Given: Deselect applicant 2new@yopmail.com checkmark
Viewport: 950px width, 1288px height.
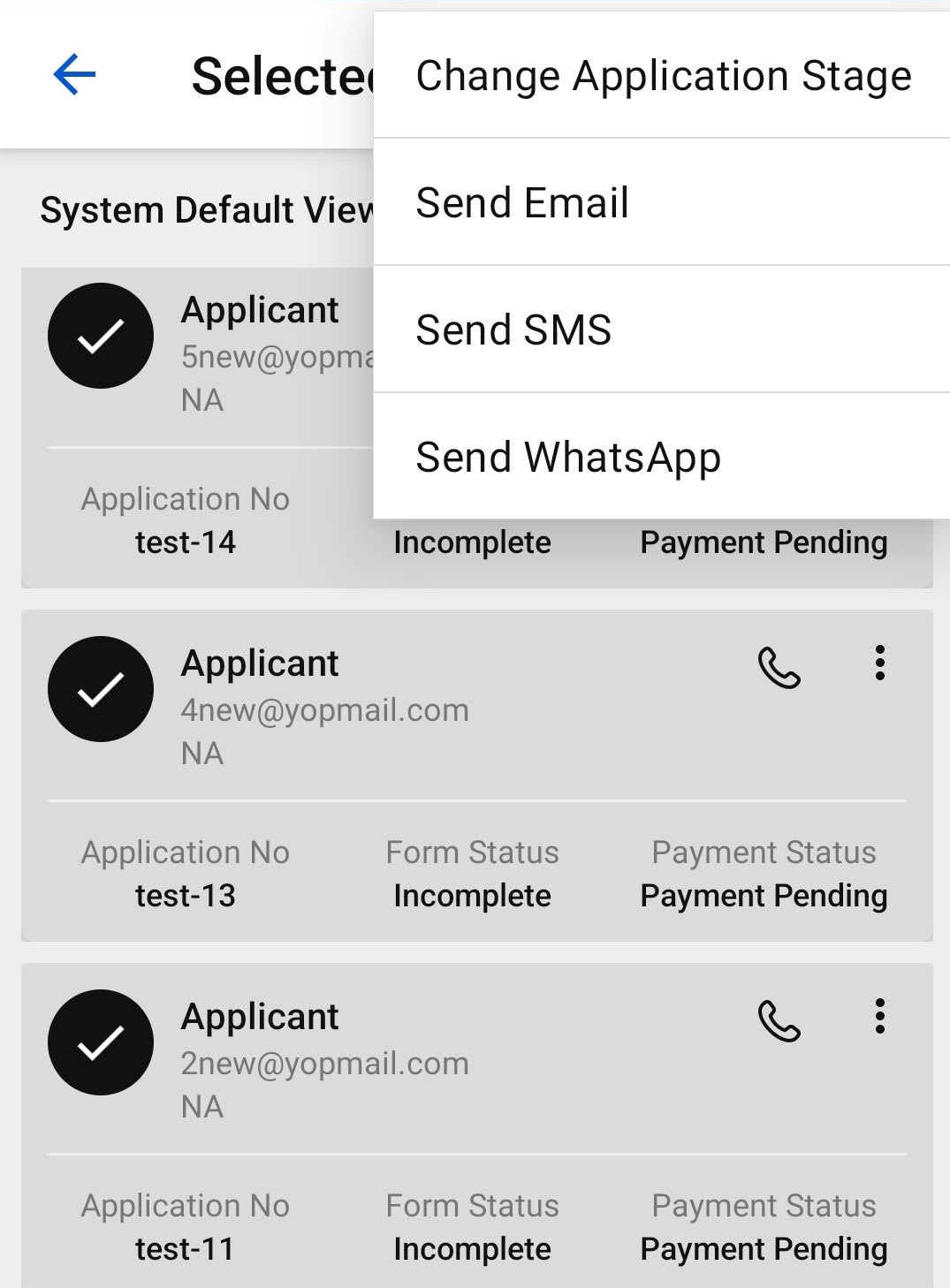Looking at the screenshot, I should tap(101, 1042).
